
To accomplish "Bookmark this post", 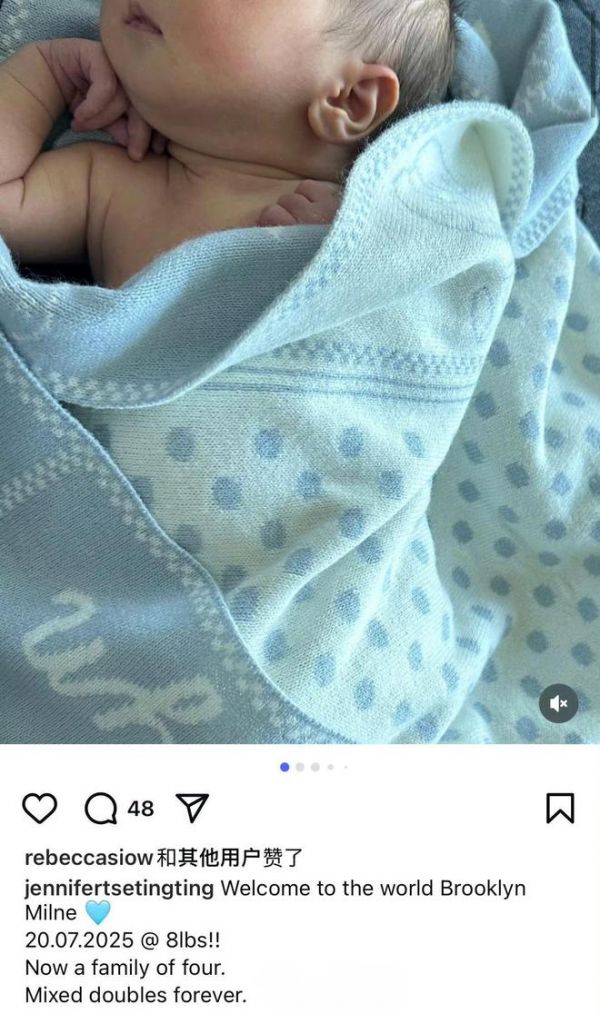I will [x=560, y=808].
